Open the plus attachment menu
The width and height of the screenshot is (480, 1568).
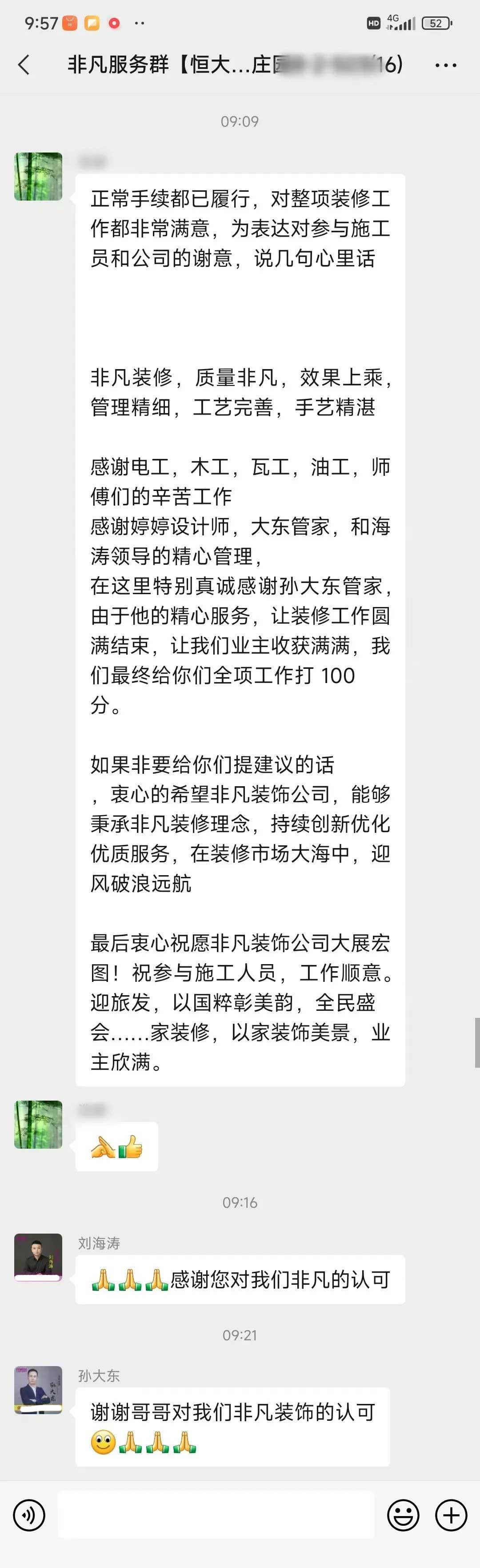click(451, 1515)
